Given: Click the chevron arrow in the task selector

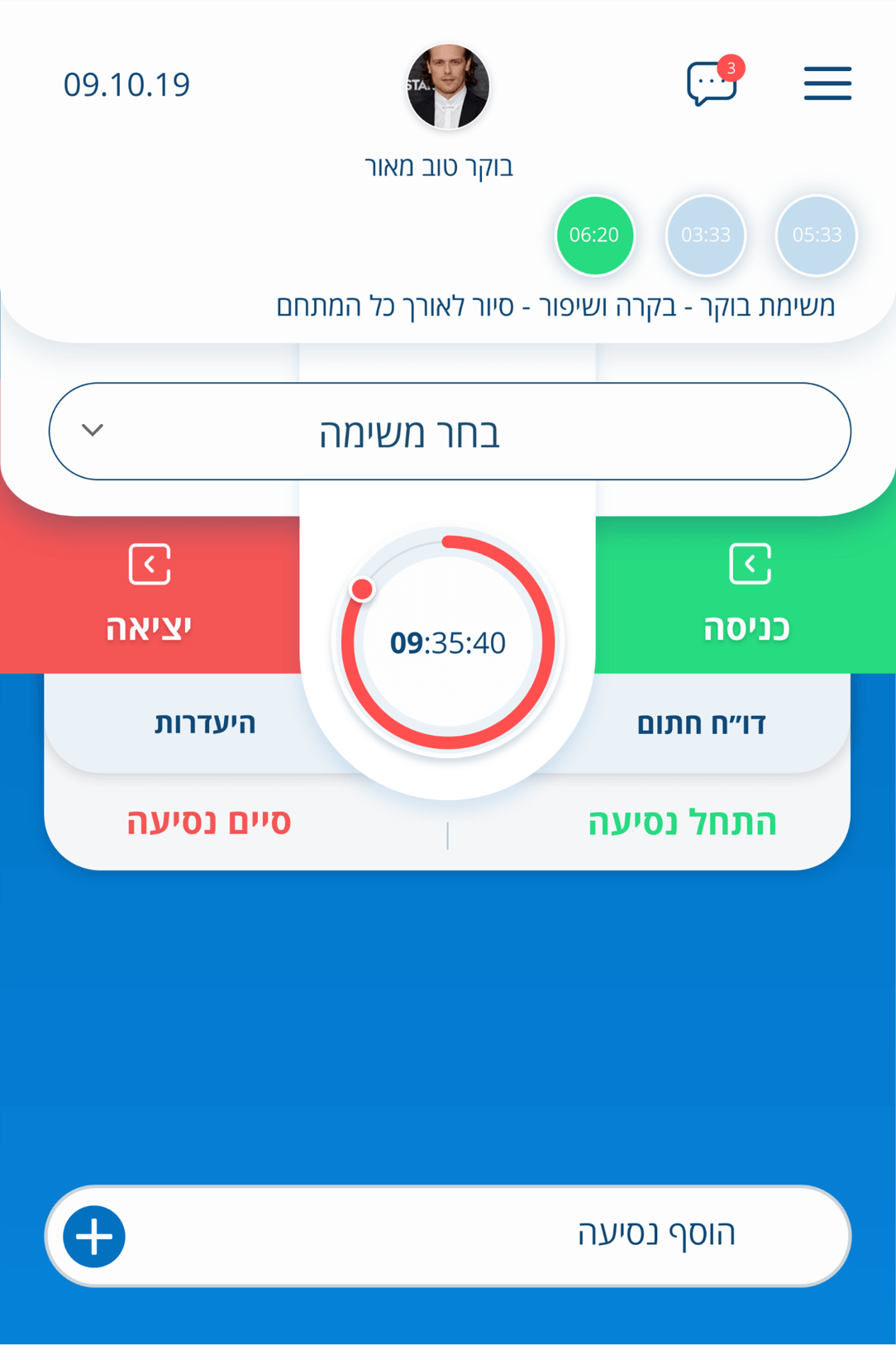Looking at the screenshot, I should click(x=93, y=431).
